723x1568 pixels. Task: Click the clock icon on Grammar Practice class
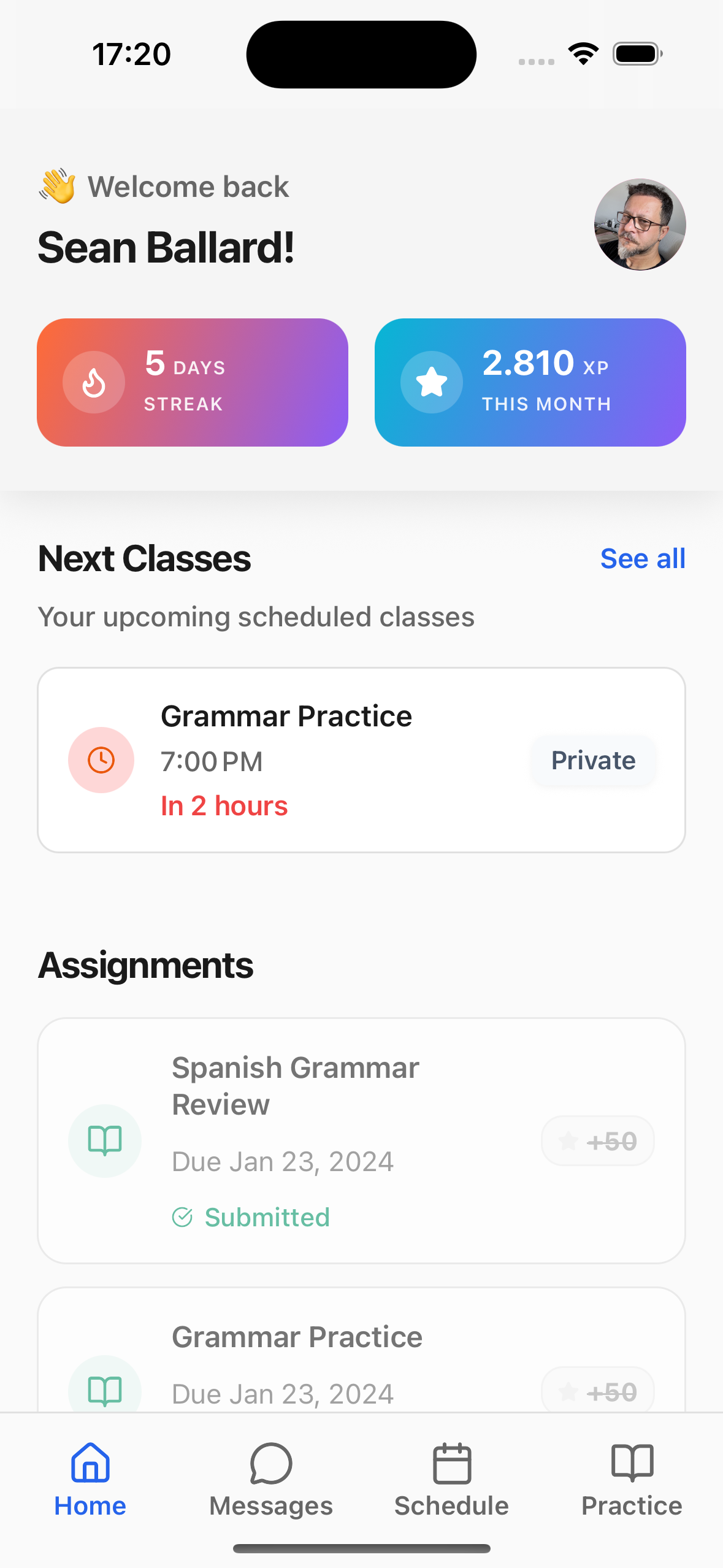(101, 759)
